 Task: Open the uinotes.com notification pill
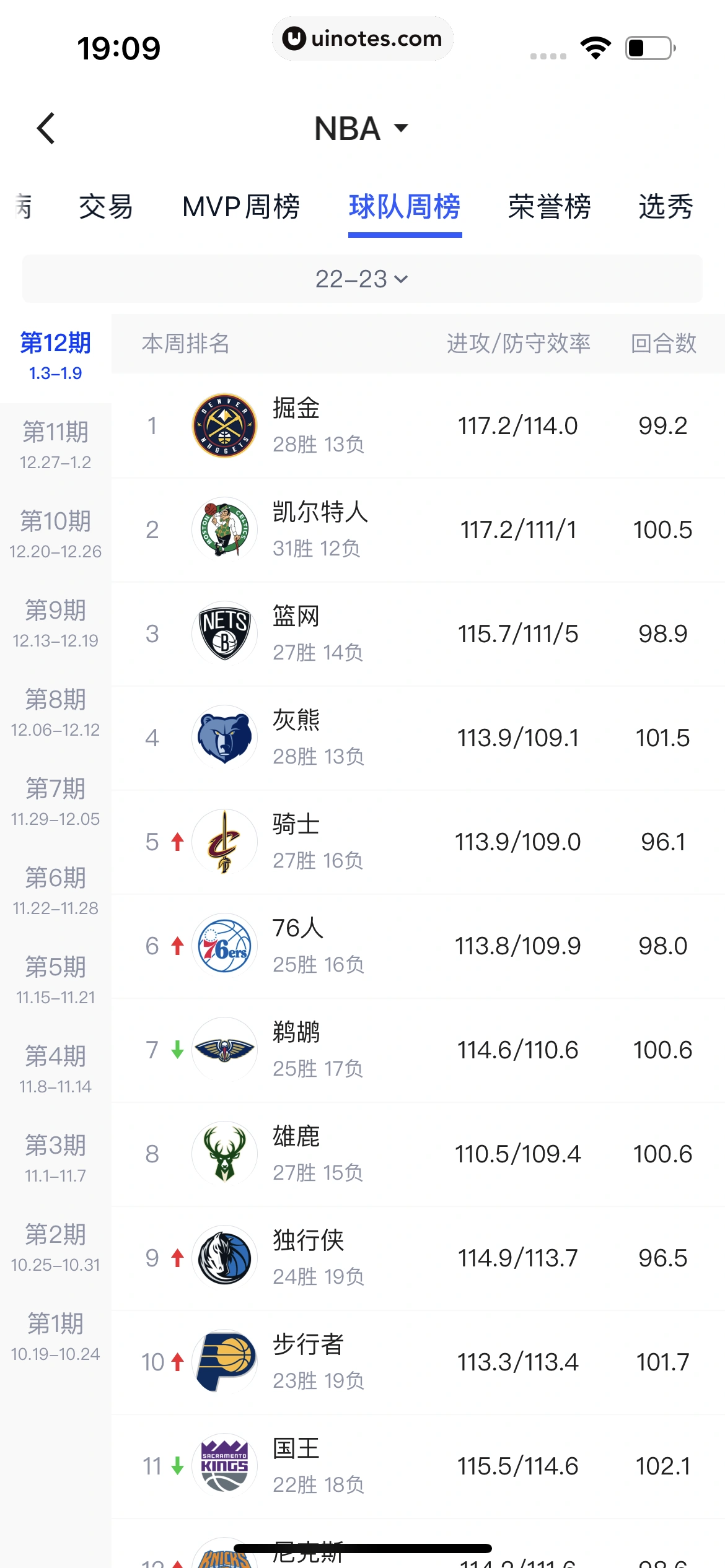click(x=362, y=38)
